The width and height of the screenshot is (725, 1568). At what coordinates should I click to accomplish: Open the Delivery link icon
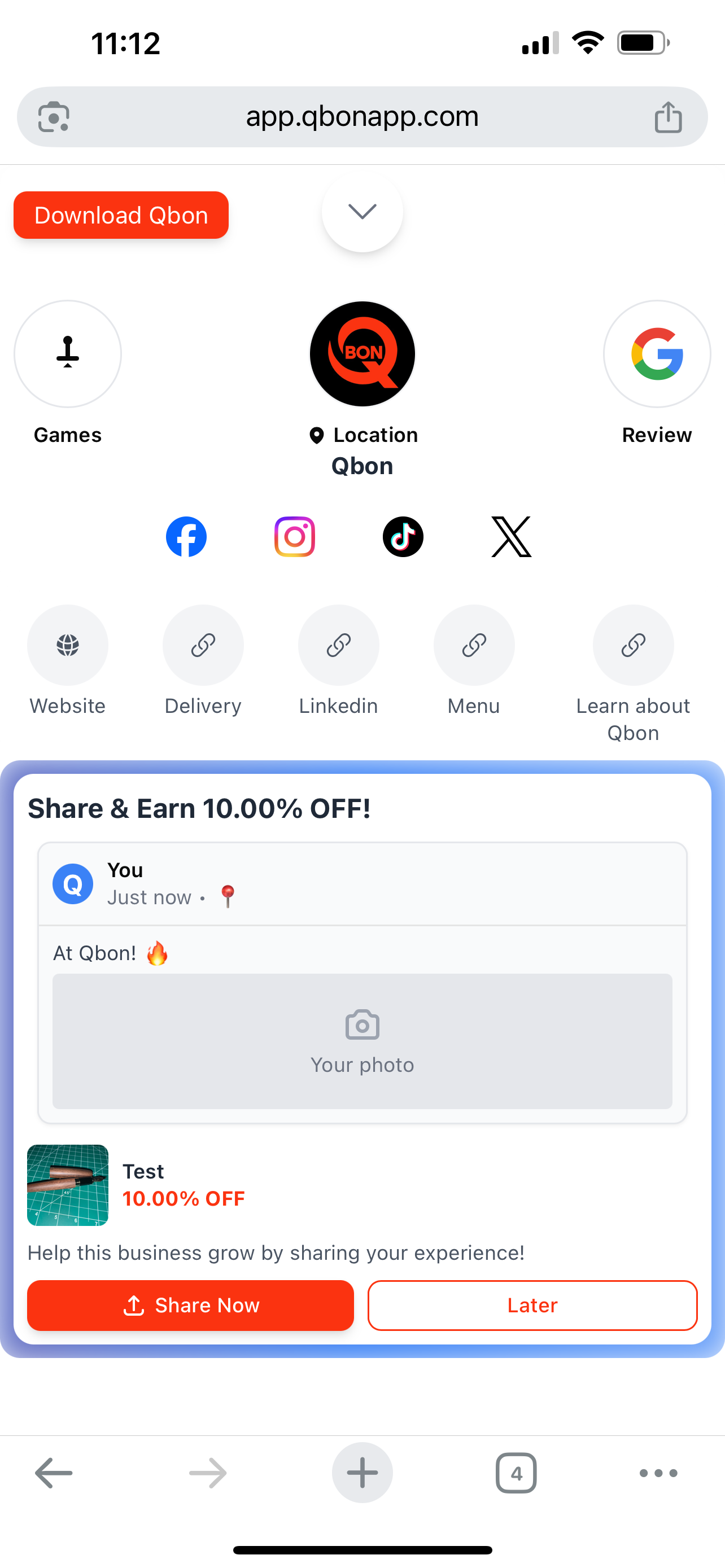tap(203, 645)
